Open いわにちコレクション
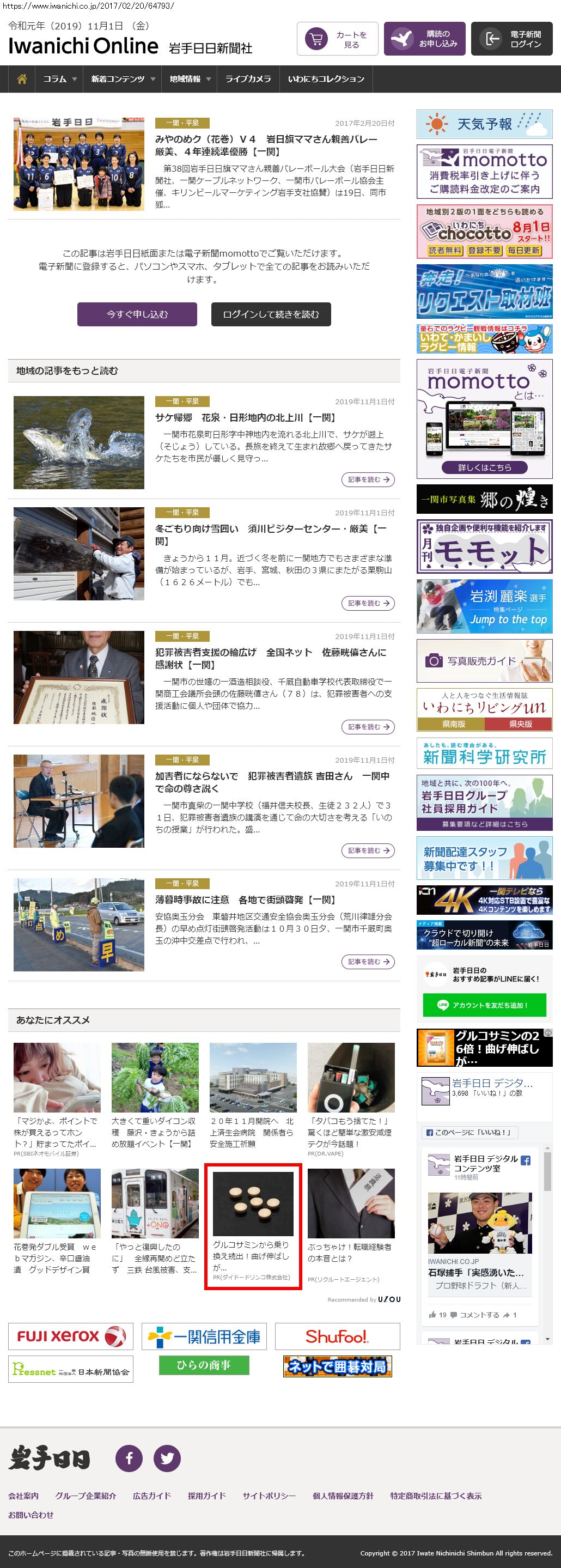 pos(326,79)
